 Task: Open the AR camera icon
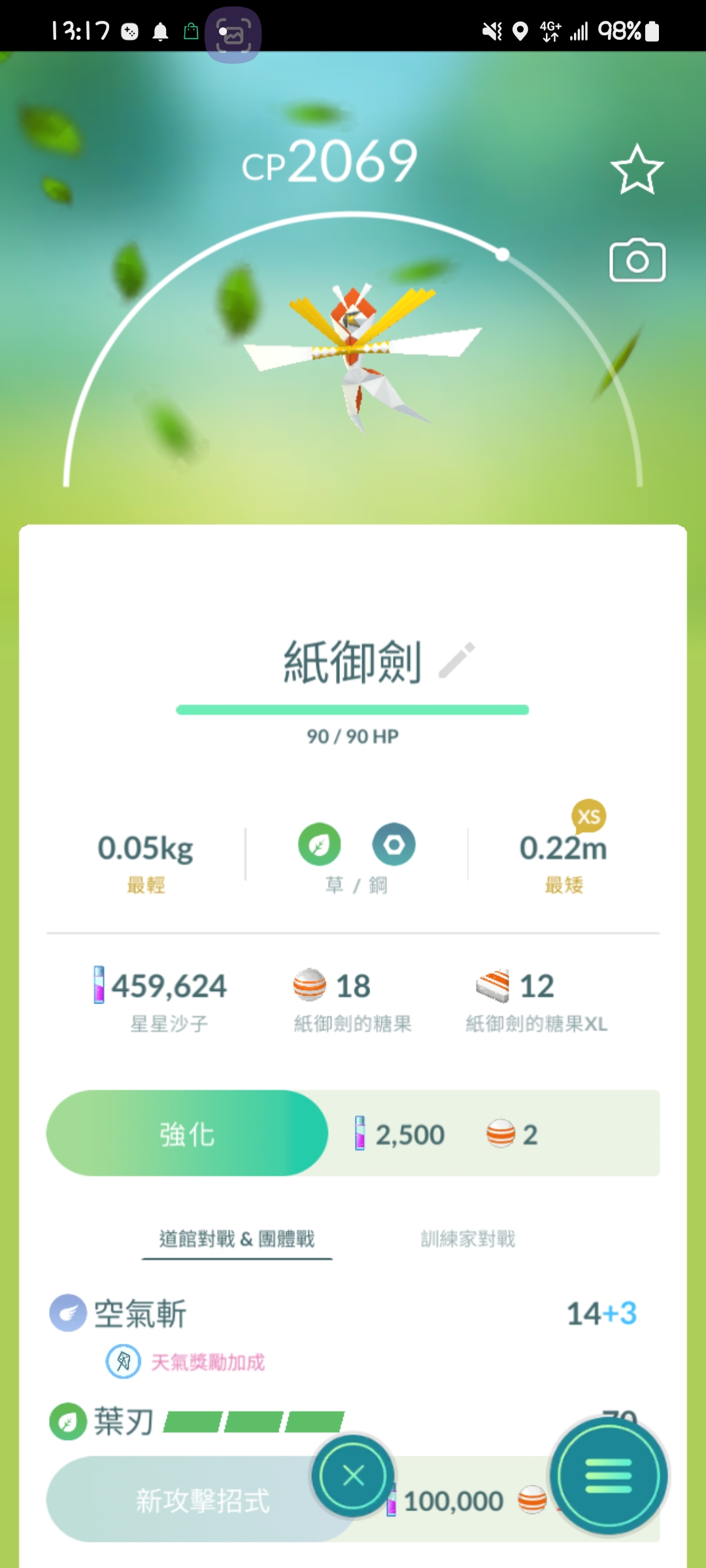tap(637, 261)
